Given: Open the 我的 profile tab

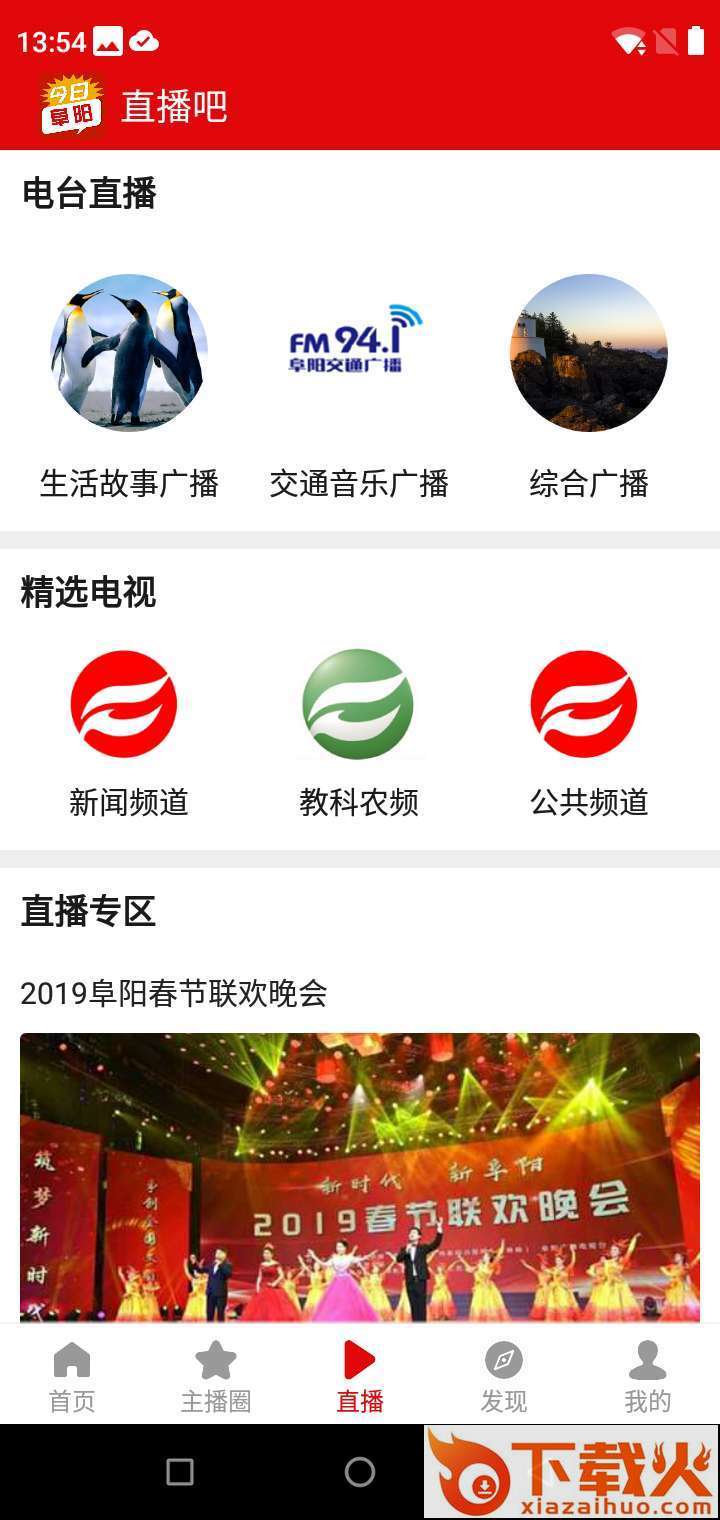Looking at the screenshot, I should tap(648, 1376).
